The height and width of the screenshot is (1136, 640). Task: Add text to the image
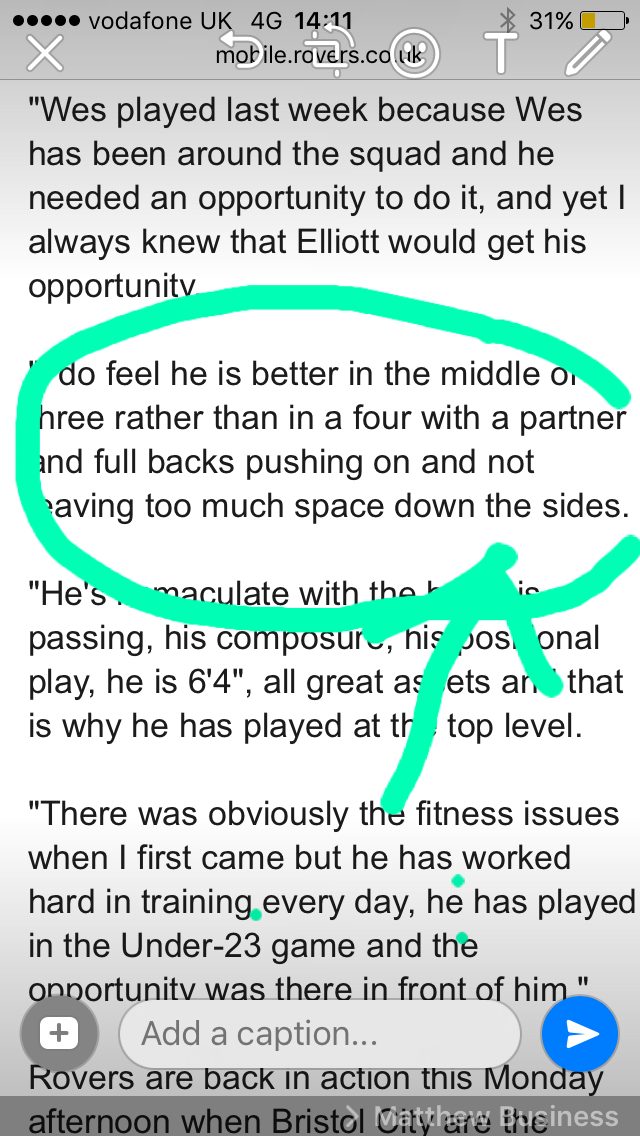pos(501,52)
